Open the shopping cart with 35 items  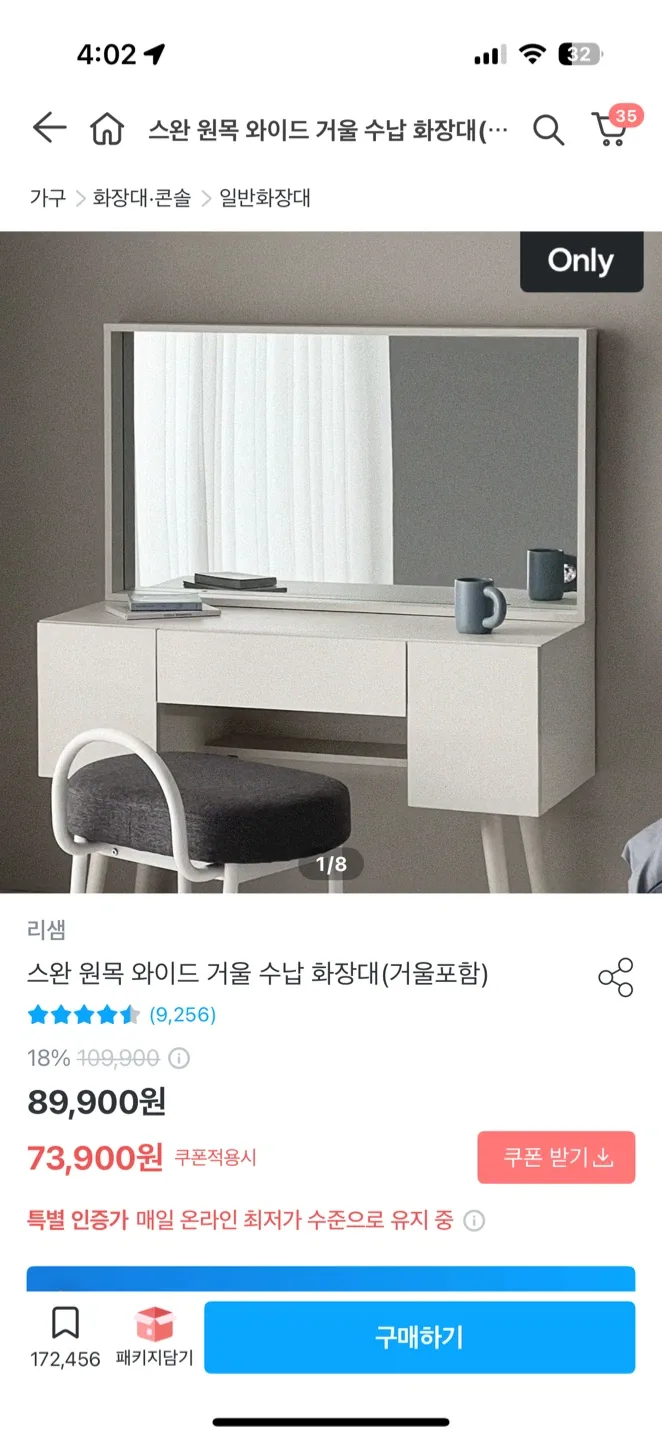click(x=612, y=128)
